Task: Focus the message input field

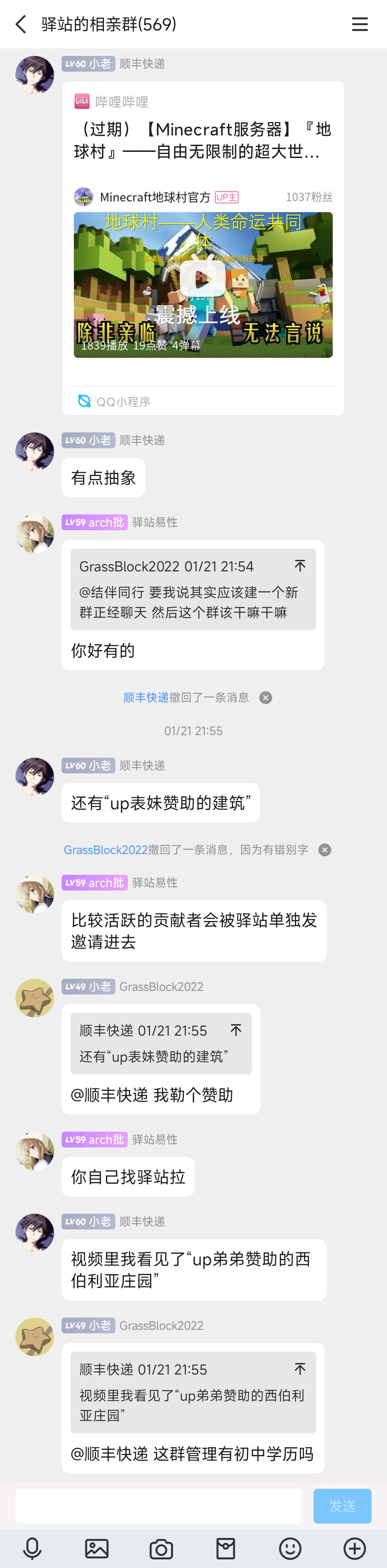Action: point(158,1506)
